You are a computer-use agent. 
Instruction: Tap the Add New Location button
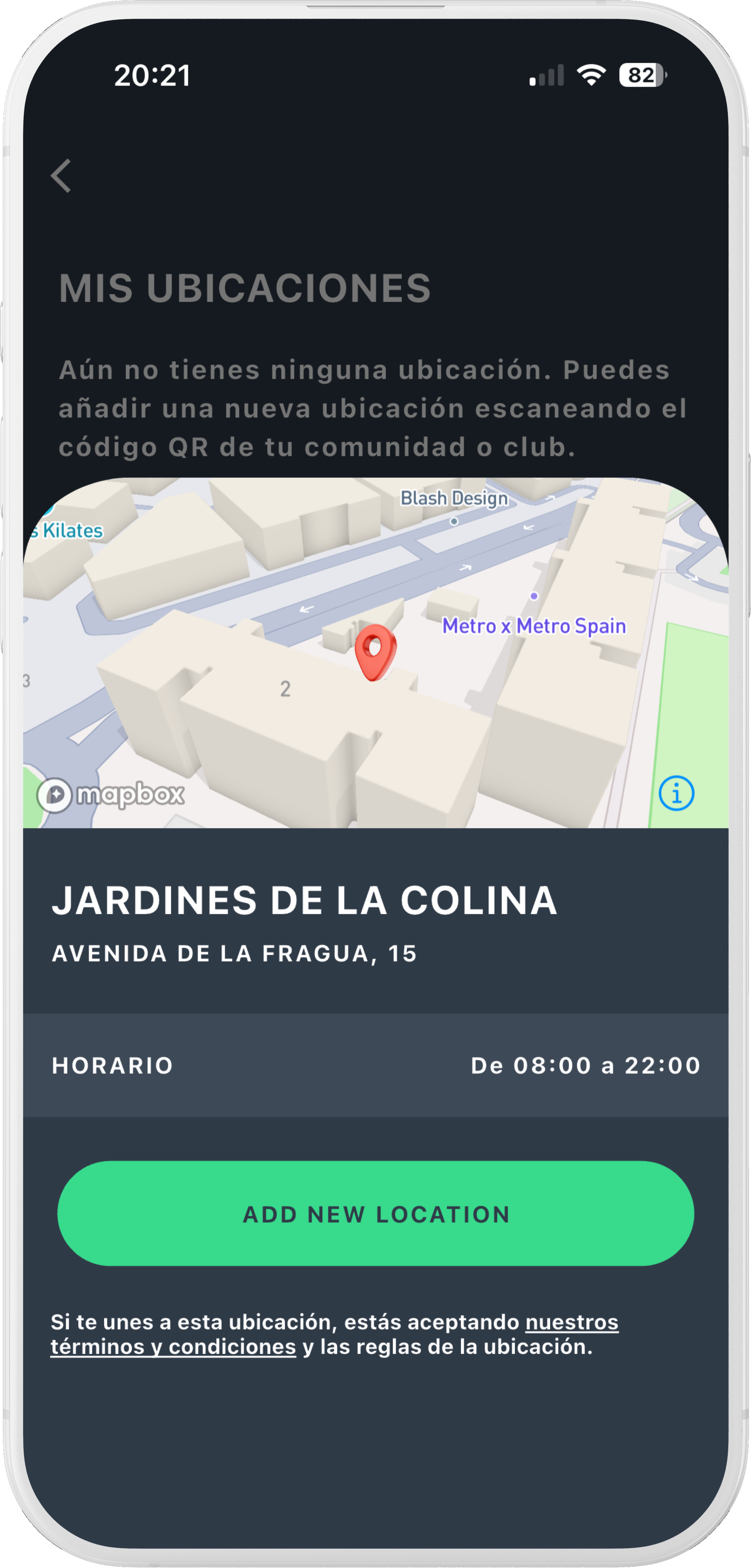tap(376, 1214)
